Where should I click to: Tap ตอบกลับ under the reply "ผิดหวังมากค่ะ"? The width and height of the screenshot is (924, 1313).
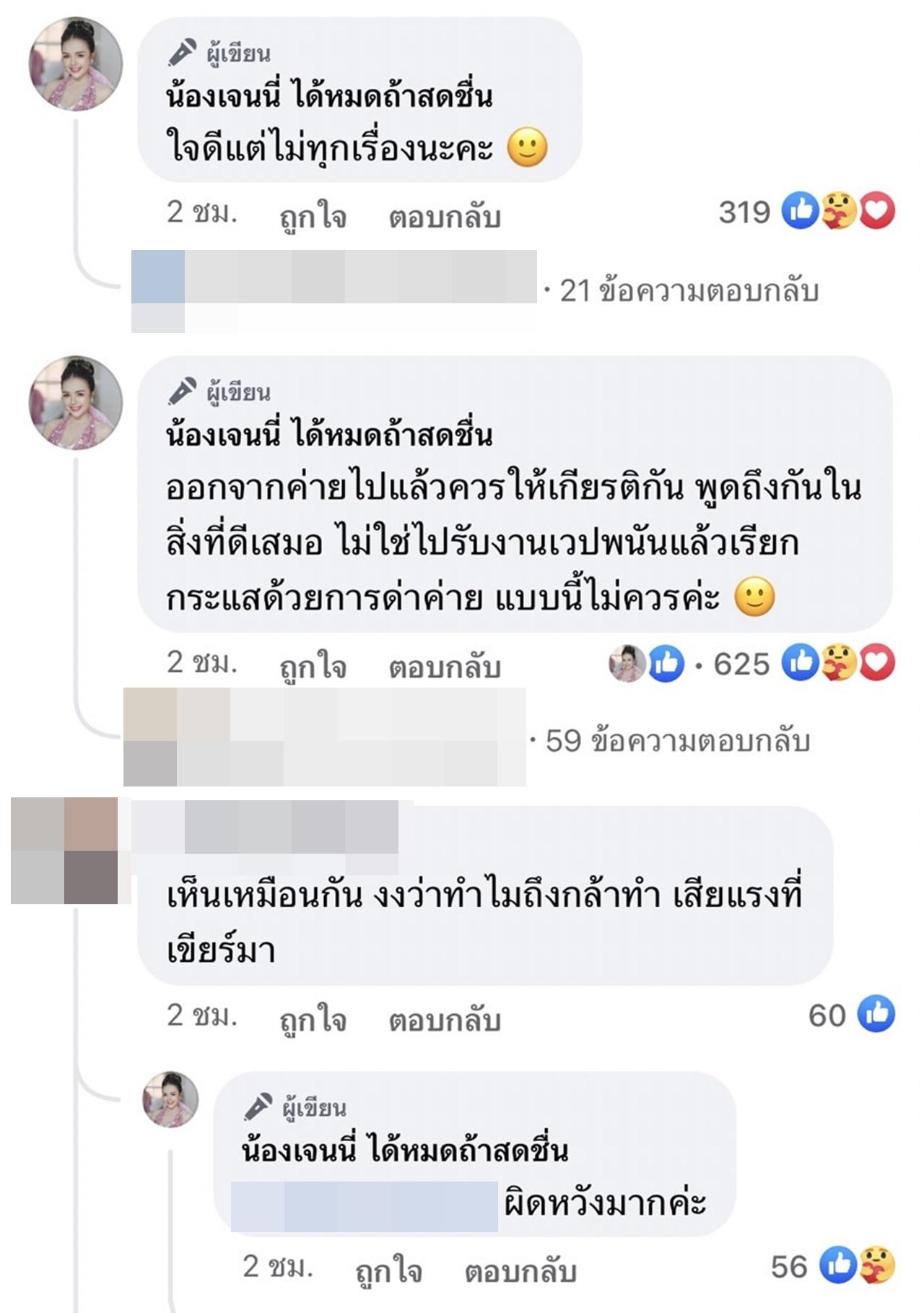520,1270
